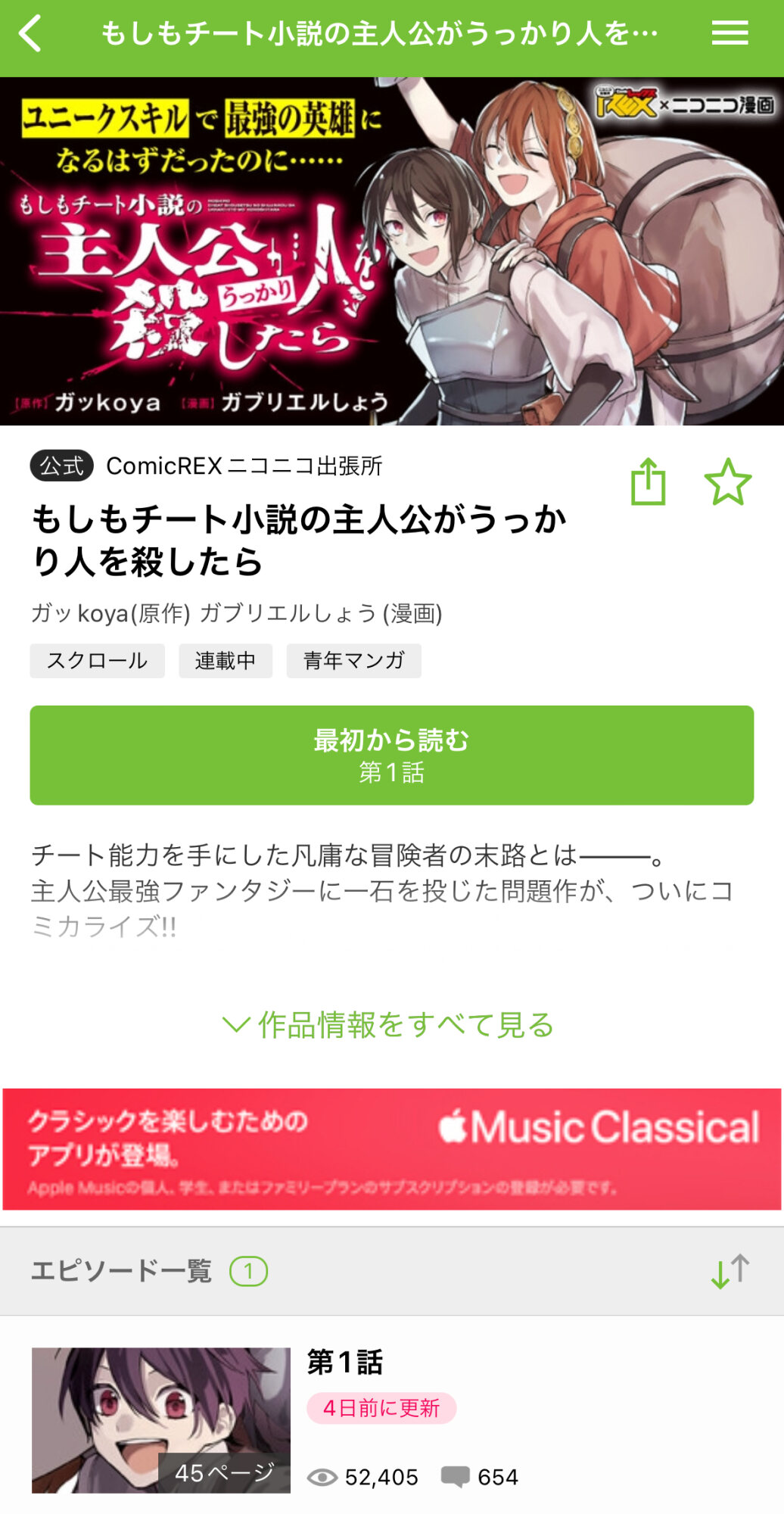Open the Apple Music Classical ad banner
Image resolution: width=784 pixels, height=1514 pixels.
point(392,1149)
